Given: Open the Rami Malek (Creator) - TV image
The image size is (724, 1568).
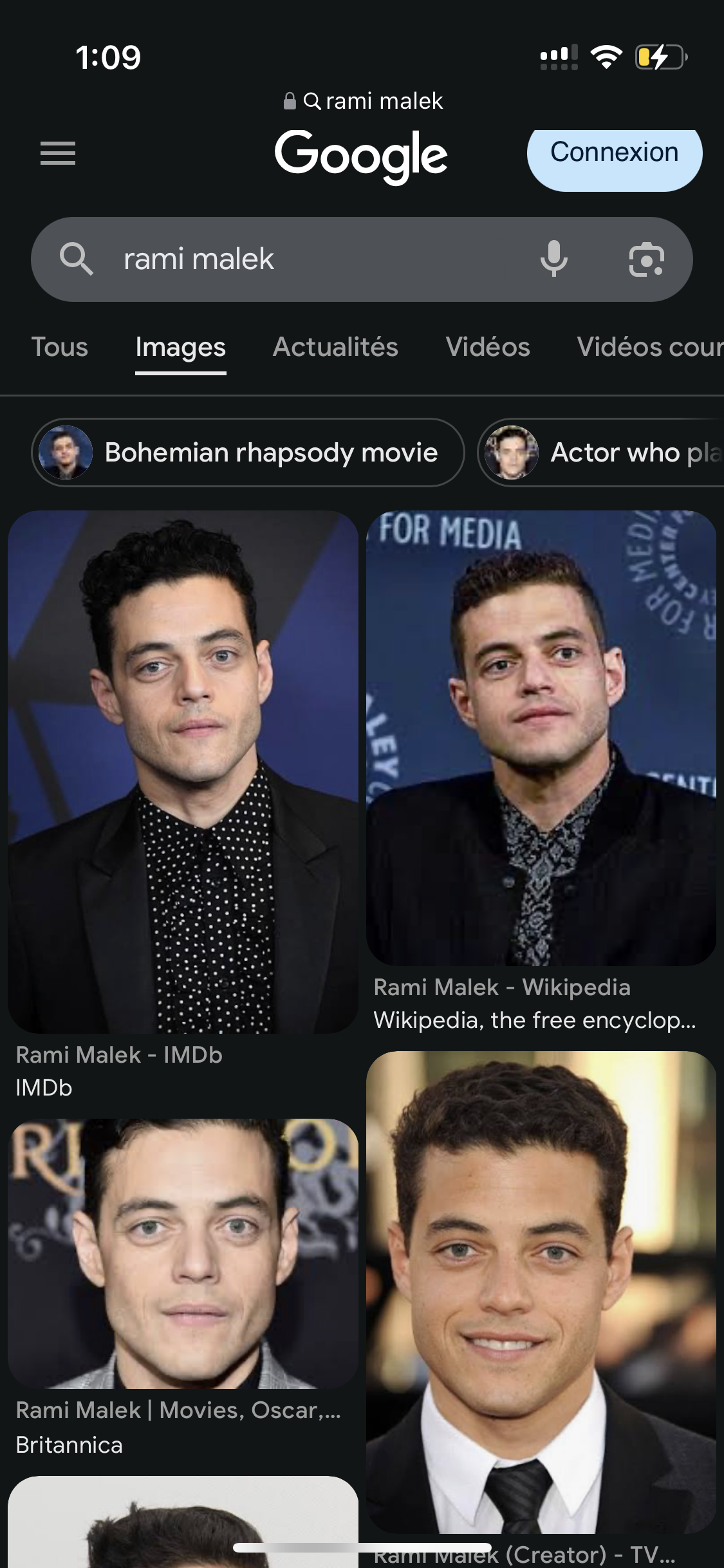Looking at the screenshot, I should [x=541, y=1292].
